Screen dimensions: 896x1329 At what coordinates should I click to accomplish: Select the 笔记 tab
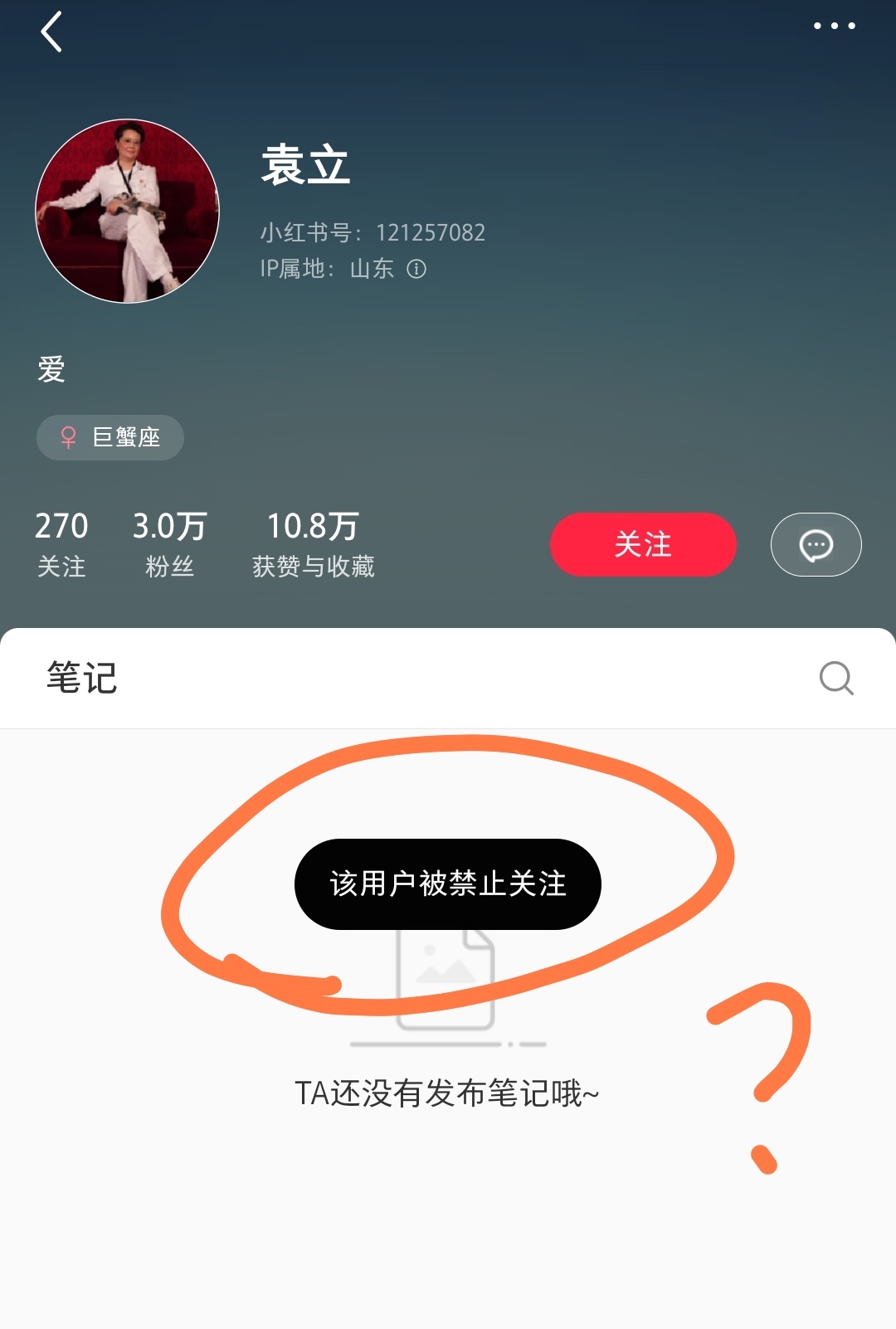tap(81, 678)
